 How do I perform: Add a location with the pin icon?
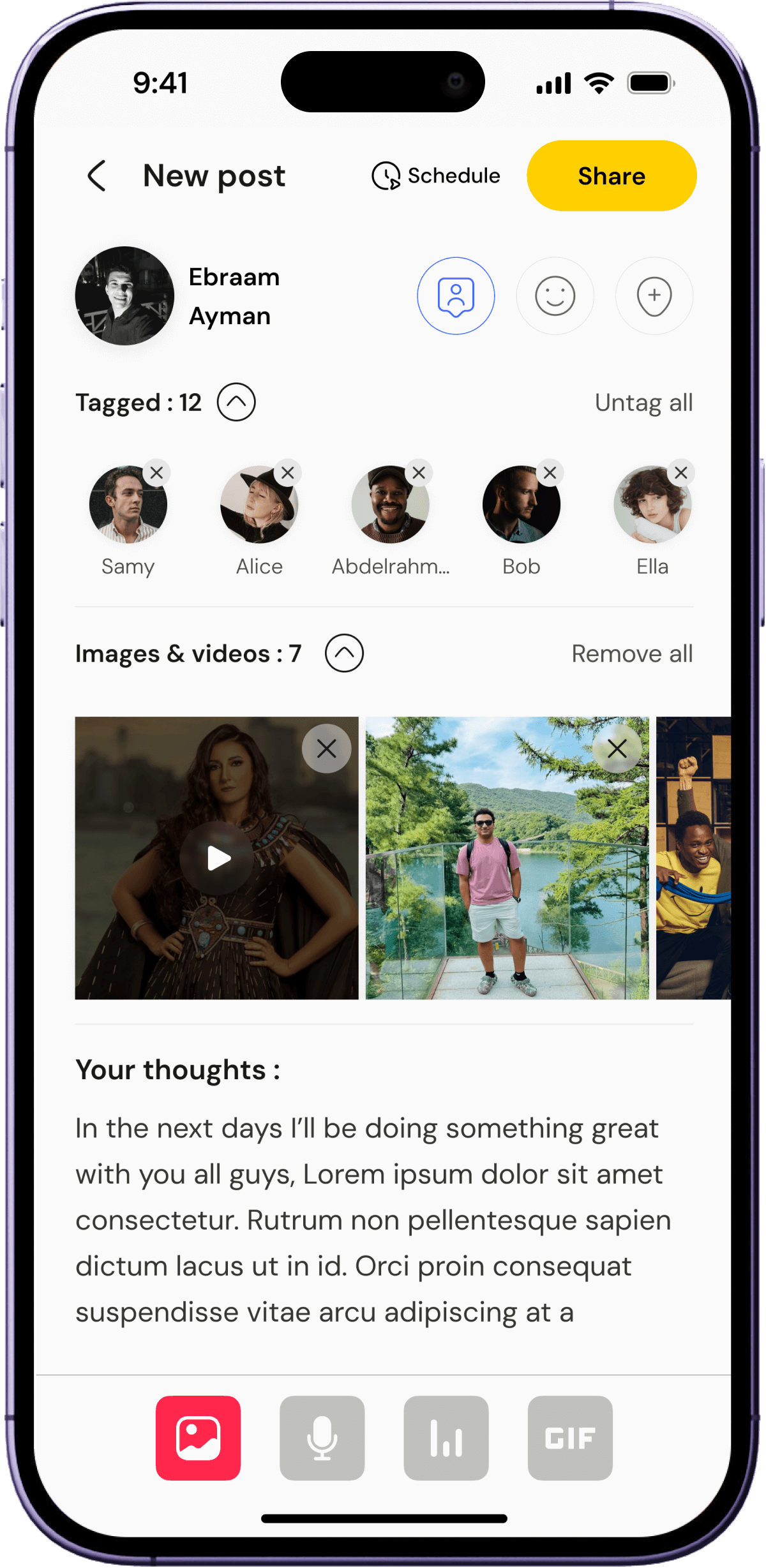[x=654, y=296]
